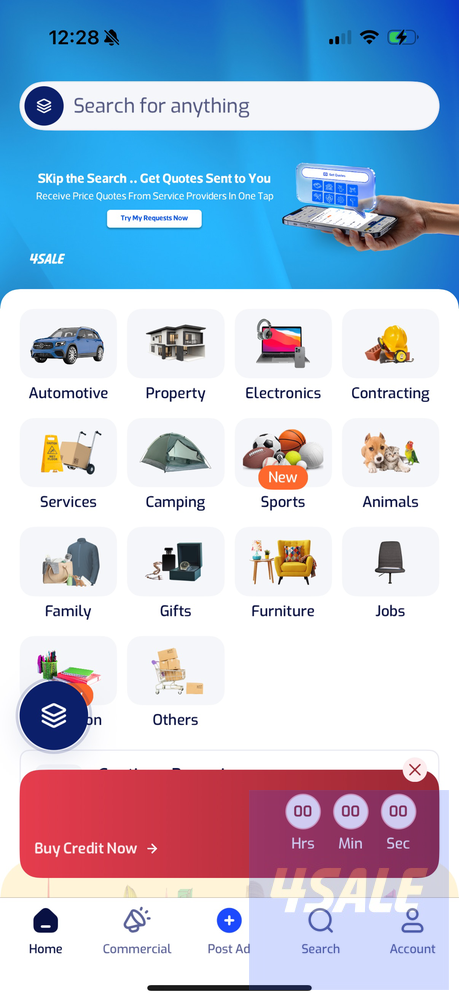Viewport: 459px width, 1000px height.
Task: Switch to the Commercial tab
Action: (137, 931)
